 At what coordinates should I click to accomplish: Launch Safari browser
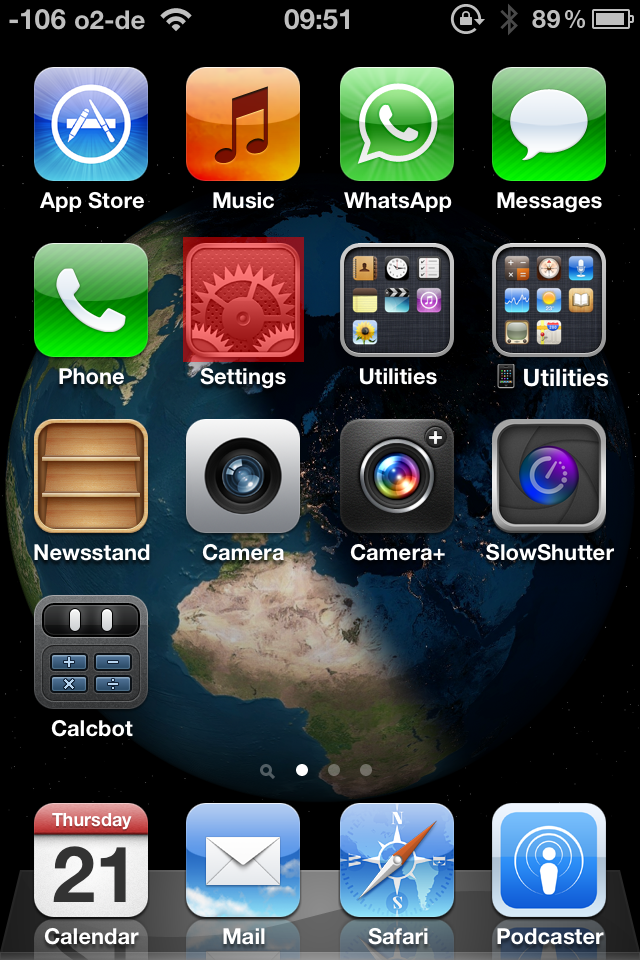pyautogui.click(x=397, y=861)
